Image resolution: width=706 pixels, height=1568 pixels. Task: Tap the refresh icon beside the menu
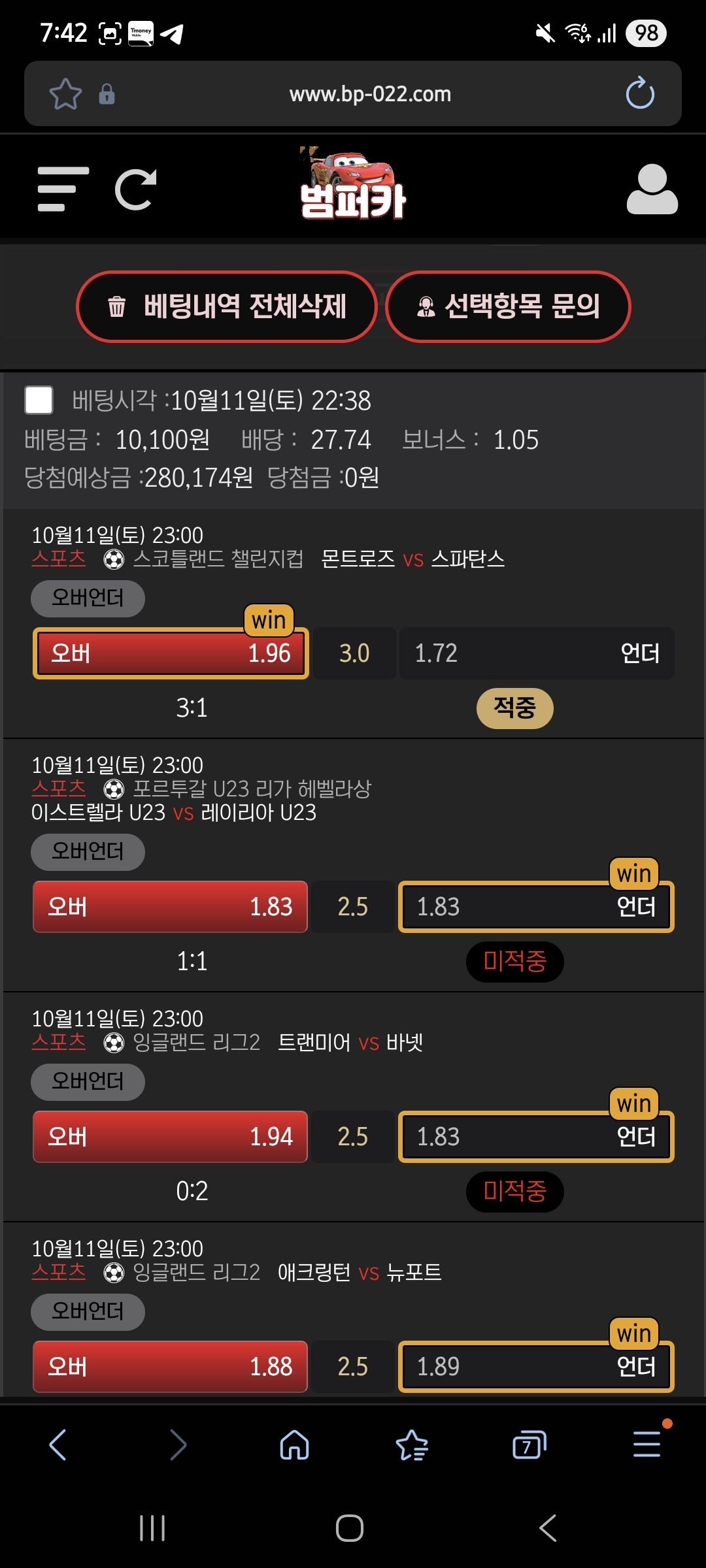136,189
